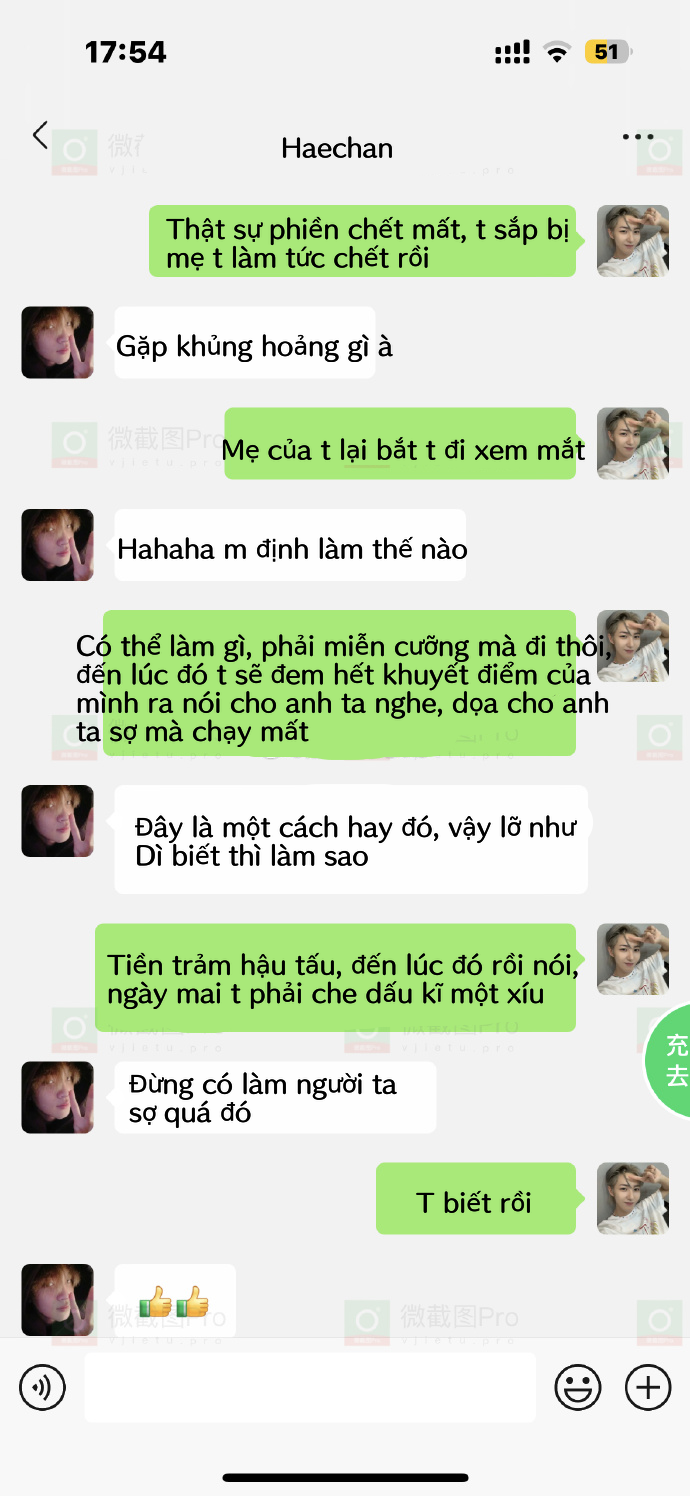This screenshot has width=690, height=1496.
Task: Open Haechan's avatar beside "Gặp khủng hoảng gì à"
Action: click(57, 343)
